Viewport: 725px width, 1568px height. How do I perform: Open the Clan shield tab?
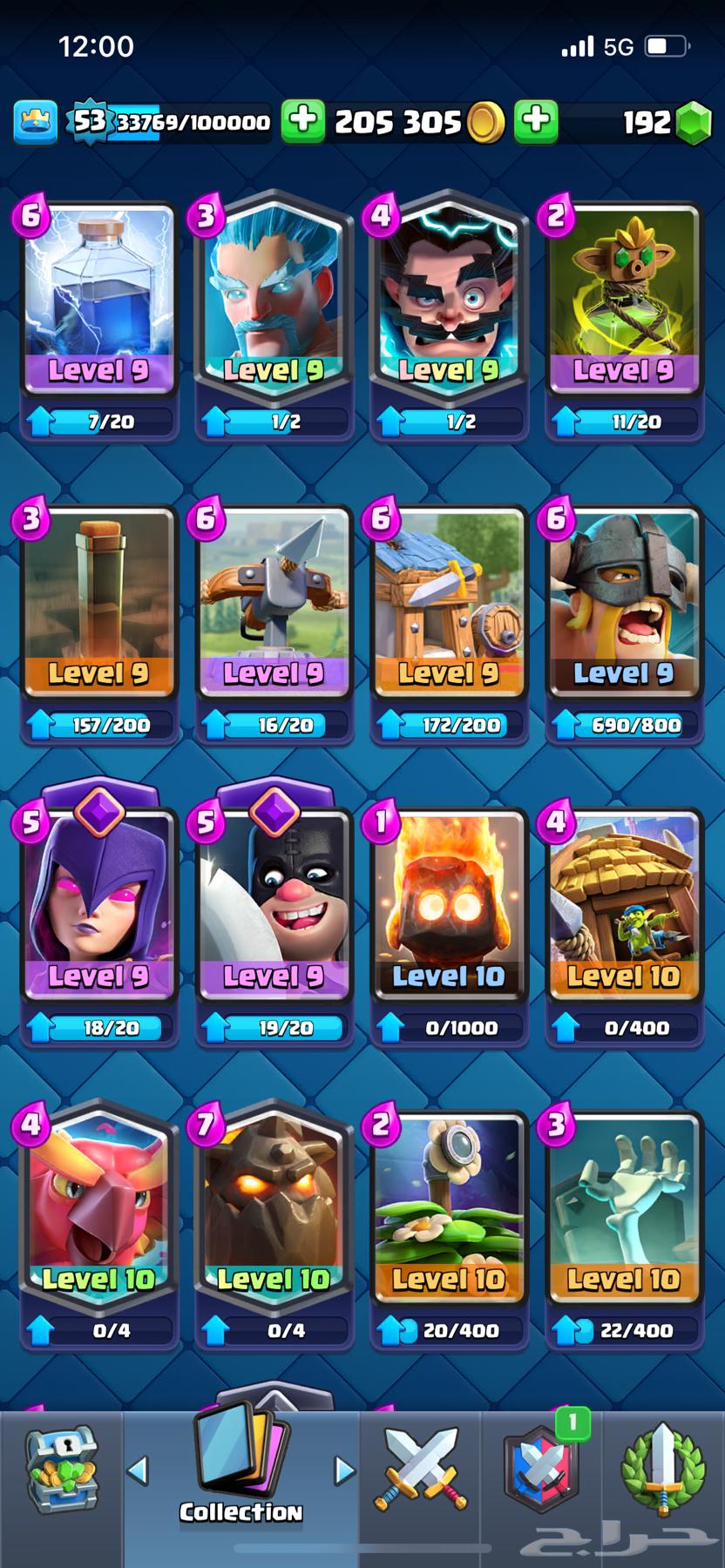click(x=540, y=1472)
